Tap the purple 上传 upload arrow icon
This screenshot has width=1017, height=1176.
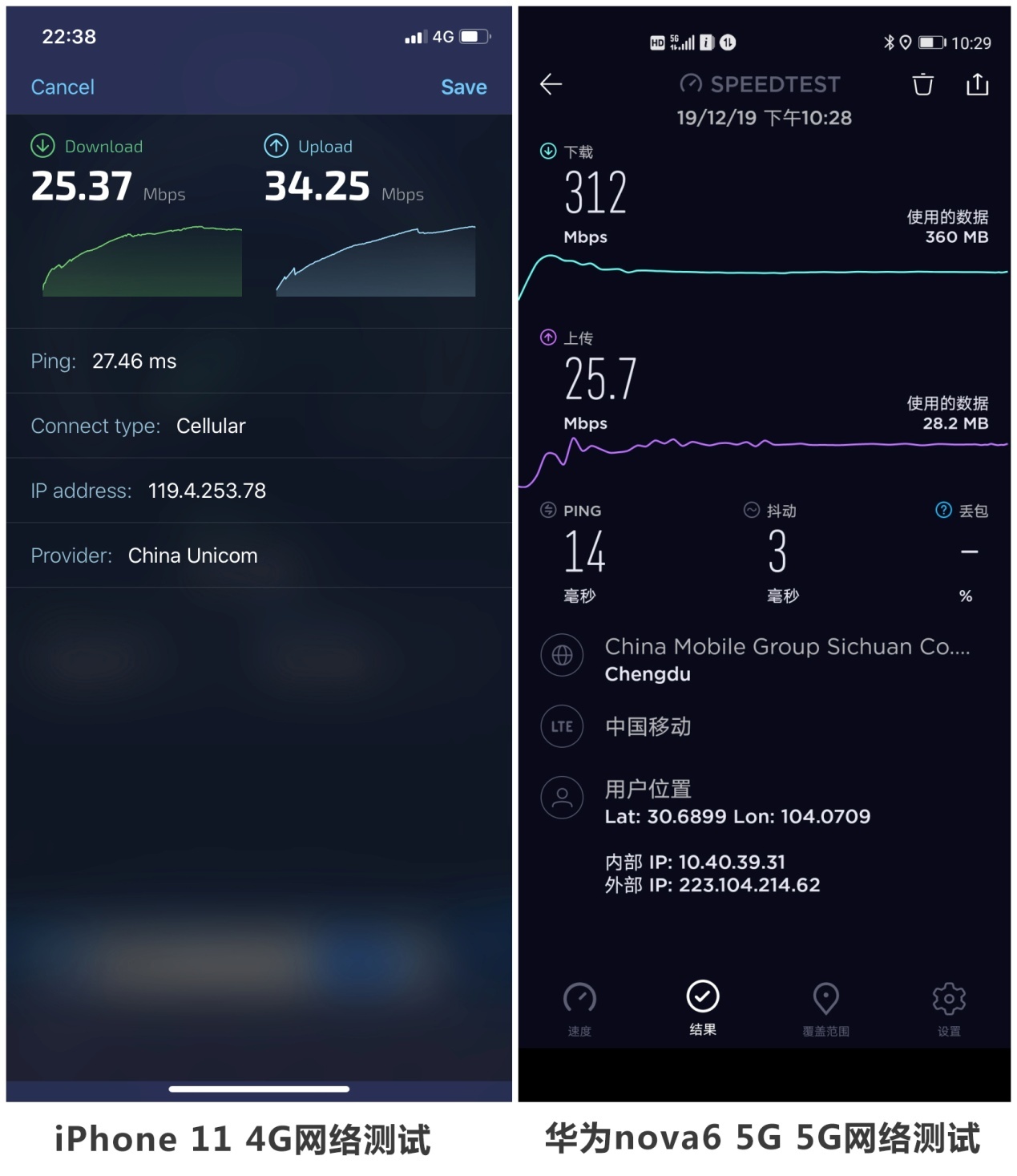click(547, 337)
